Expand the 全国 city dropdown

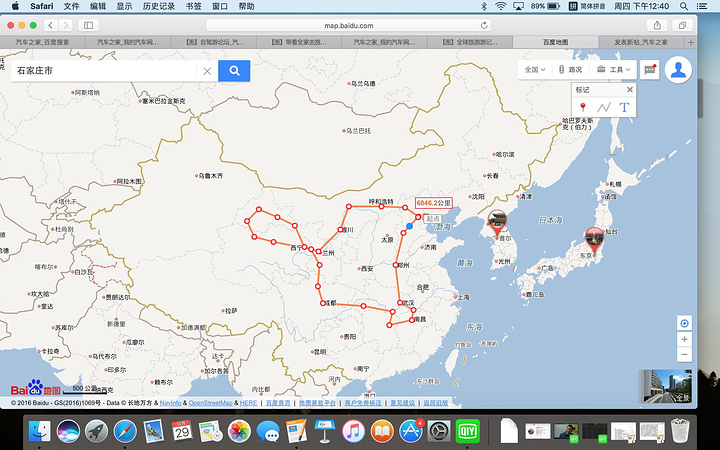tap(535, 70)
